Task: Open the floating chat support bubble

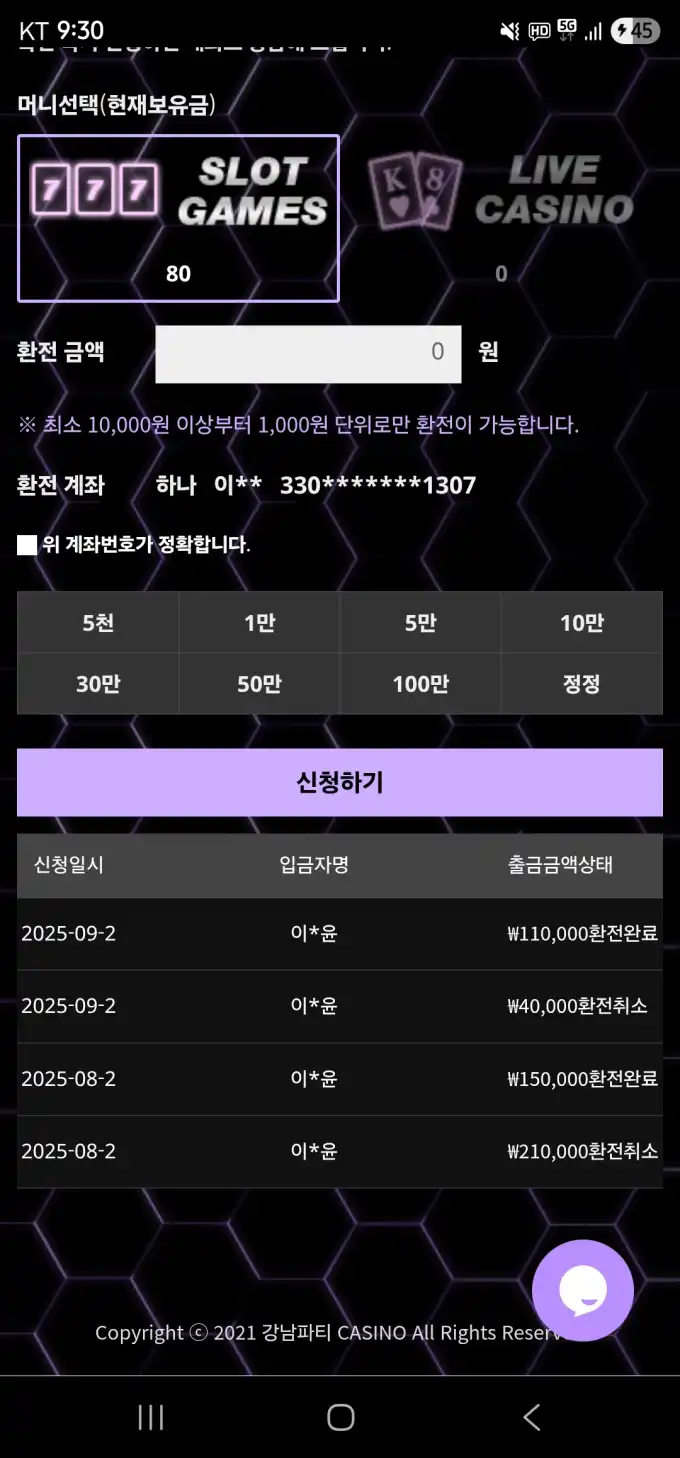Action: pos(582,1290)
